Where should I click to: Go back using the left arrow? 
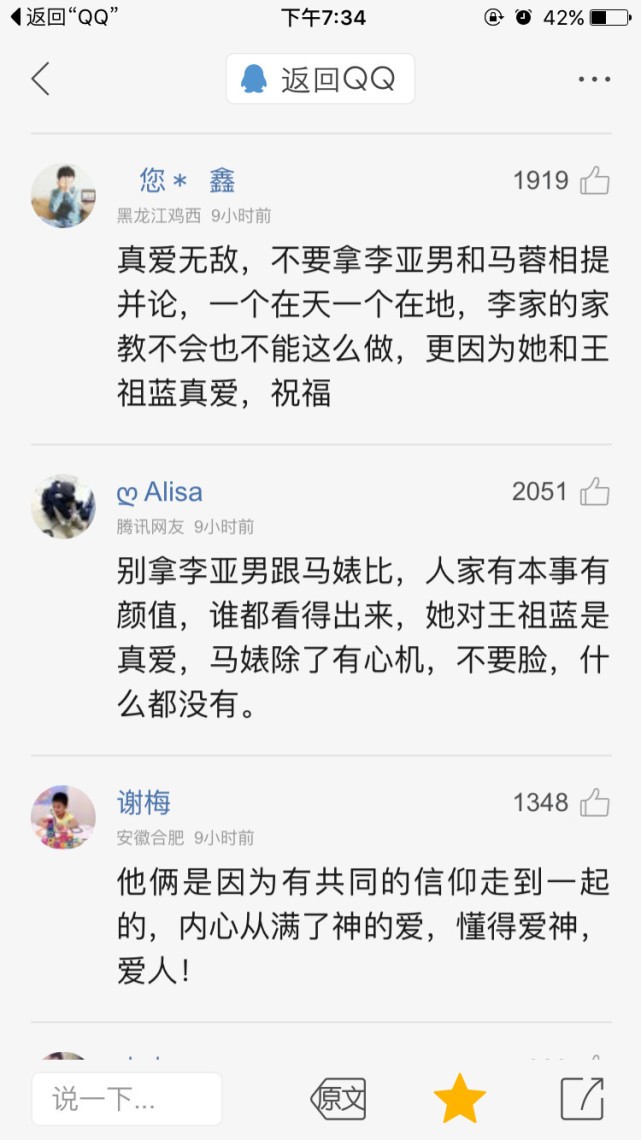[41, 79]
